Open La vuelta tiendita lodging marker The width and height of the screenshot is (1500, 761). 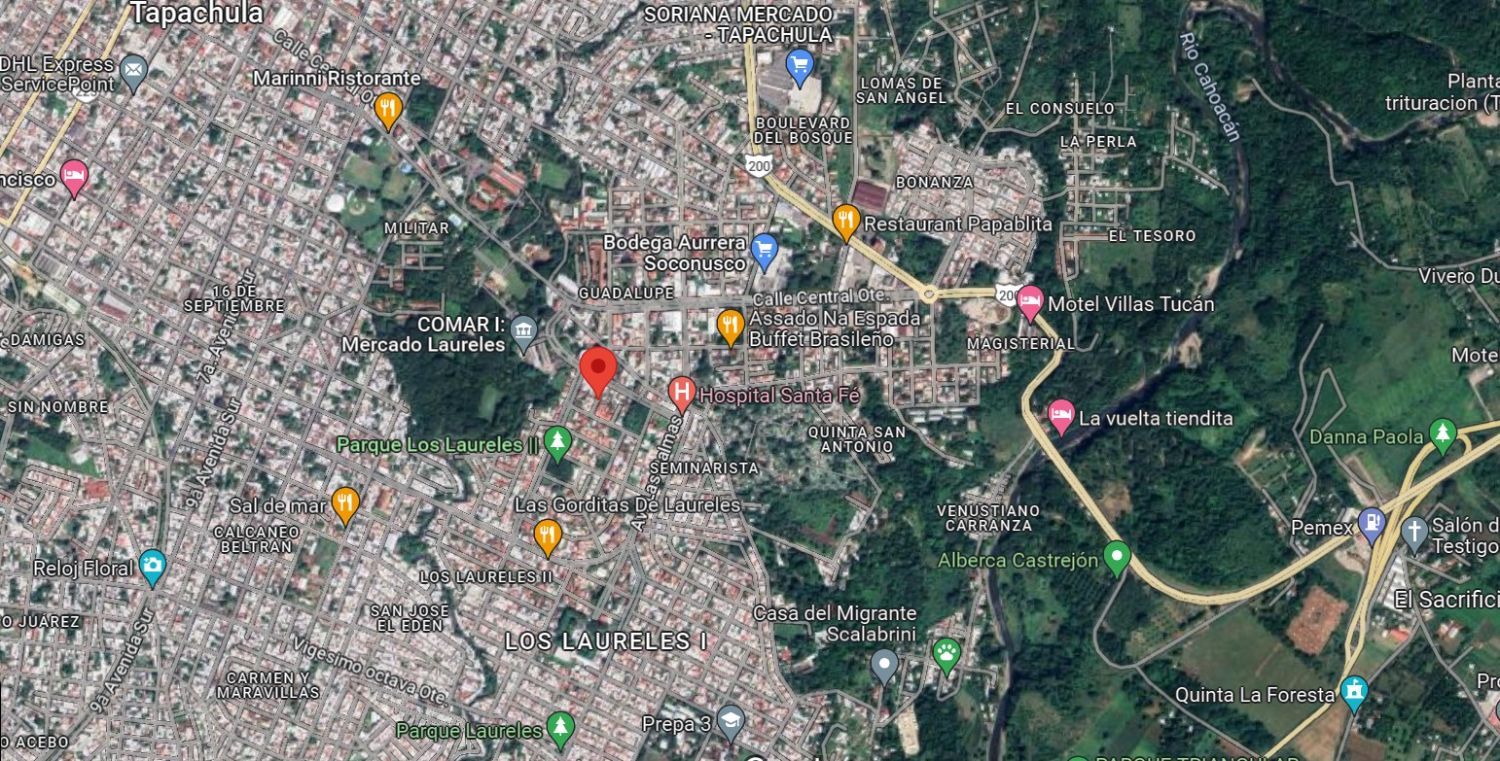pyautogui.click(x=1061, y=415)
